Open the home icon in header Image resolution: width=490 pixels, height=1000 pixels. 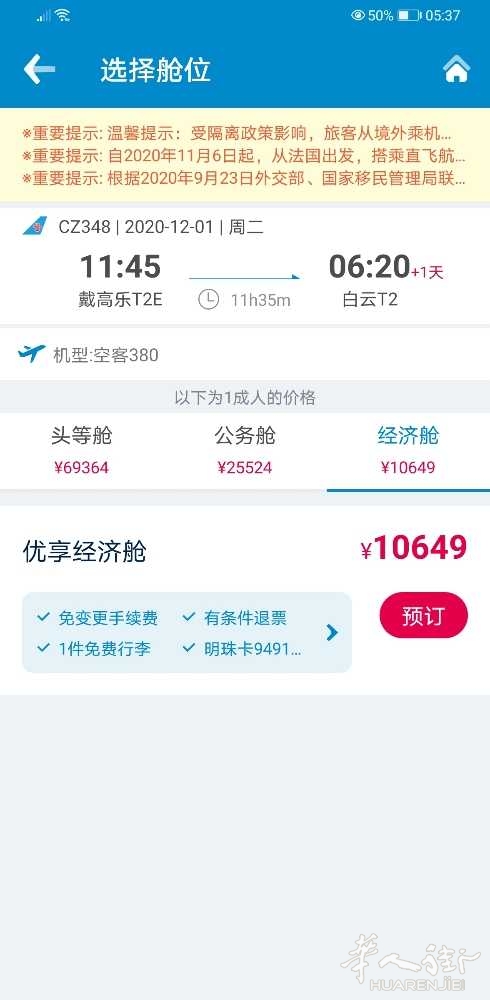pos(456,70)
